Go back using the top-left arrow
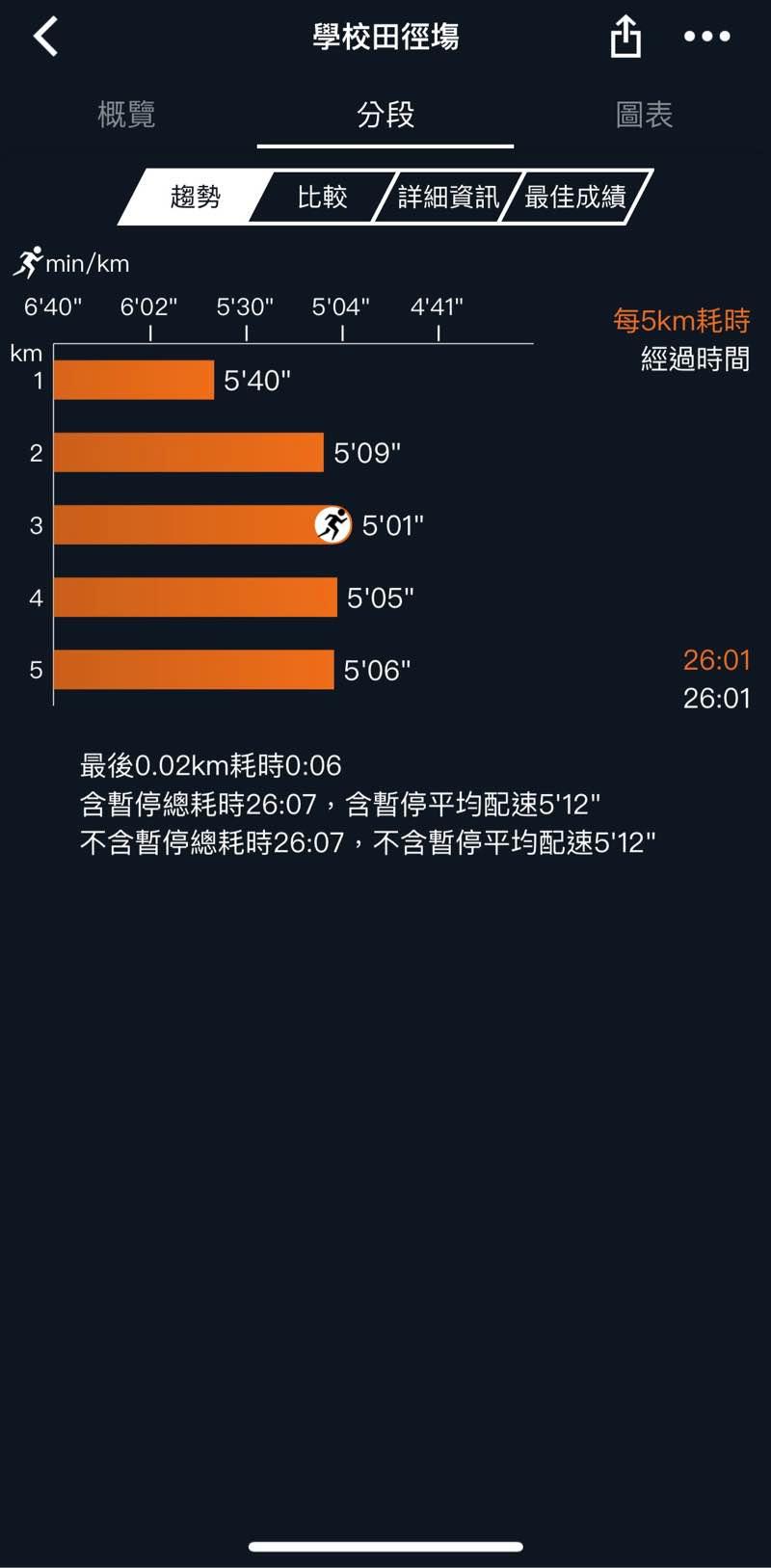The width and height of the screenshot is (771, 1568). coord(46,38)
